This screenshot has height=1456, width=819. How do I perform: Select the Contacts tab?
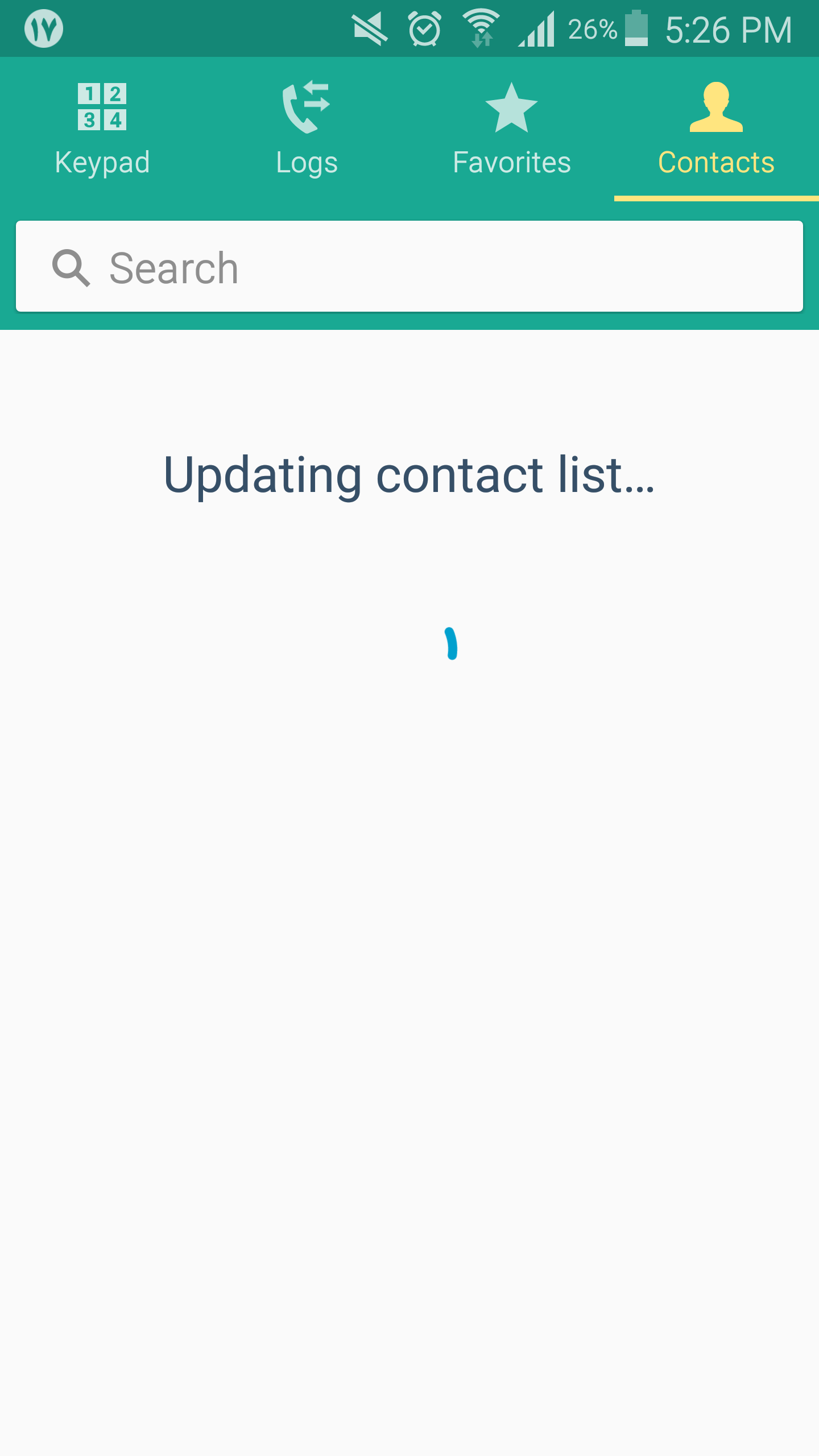click(x=717, y=129)
